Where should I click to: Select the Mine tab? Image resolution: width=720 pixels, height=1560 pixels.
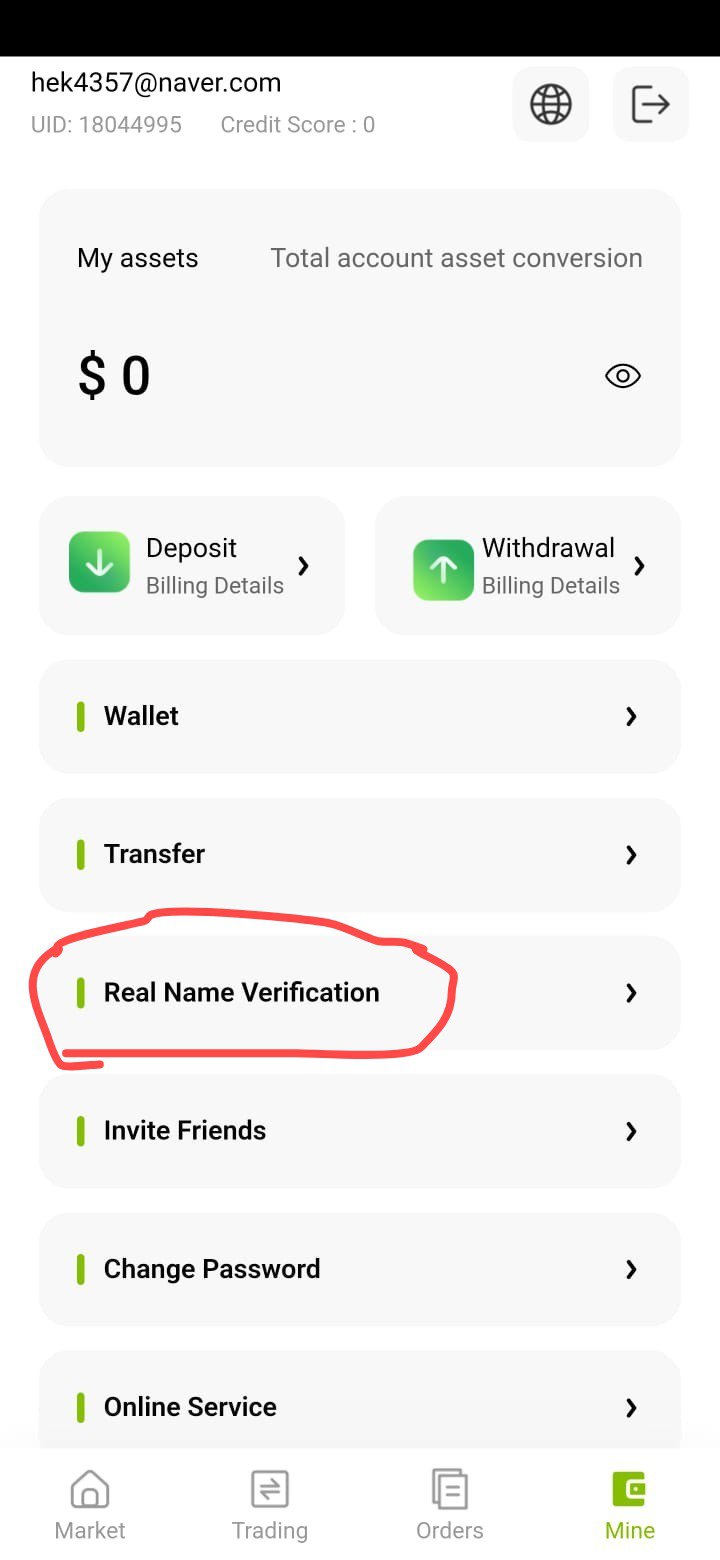630,1505
